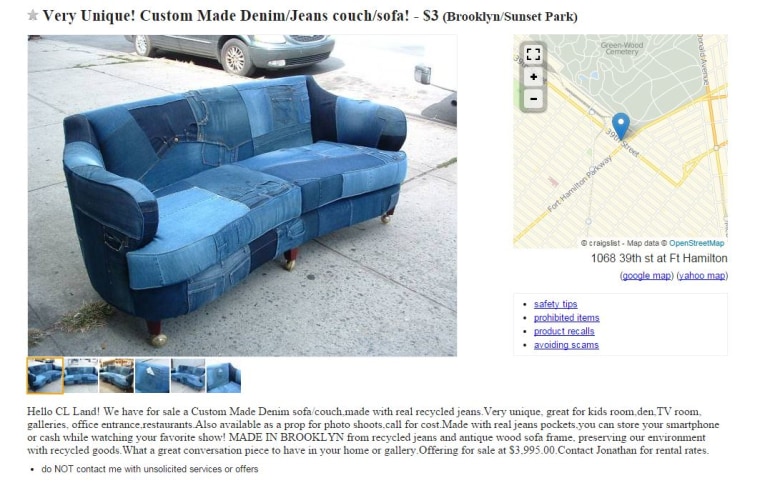Open the OpenStreetMap attribution link
Image resolution: width=760 pixels, height=483 pixels.
pos(697,243)
